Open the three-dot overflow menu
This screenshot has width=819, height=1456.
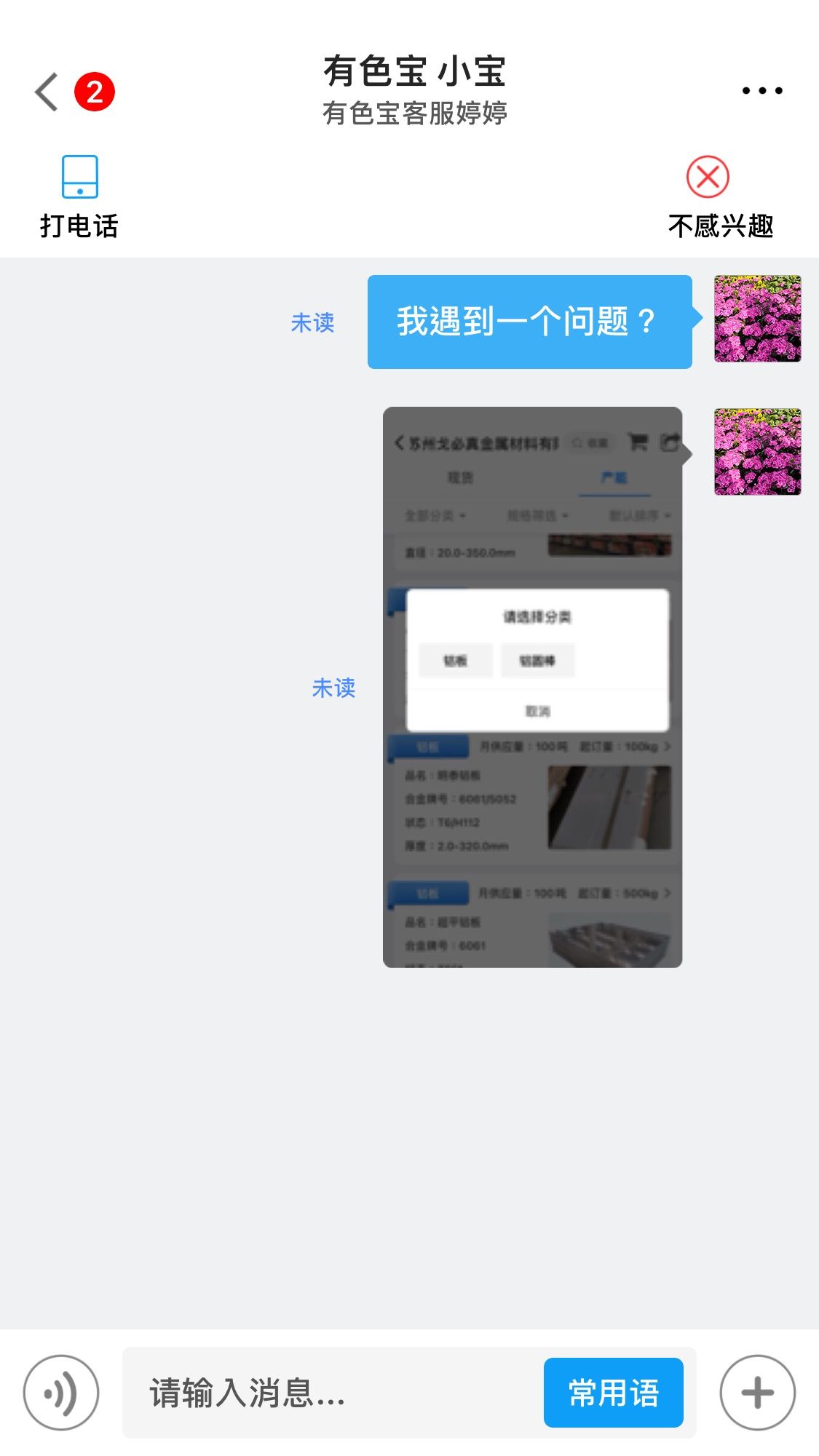pyautogui.click(x=762, y=91)
